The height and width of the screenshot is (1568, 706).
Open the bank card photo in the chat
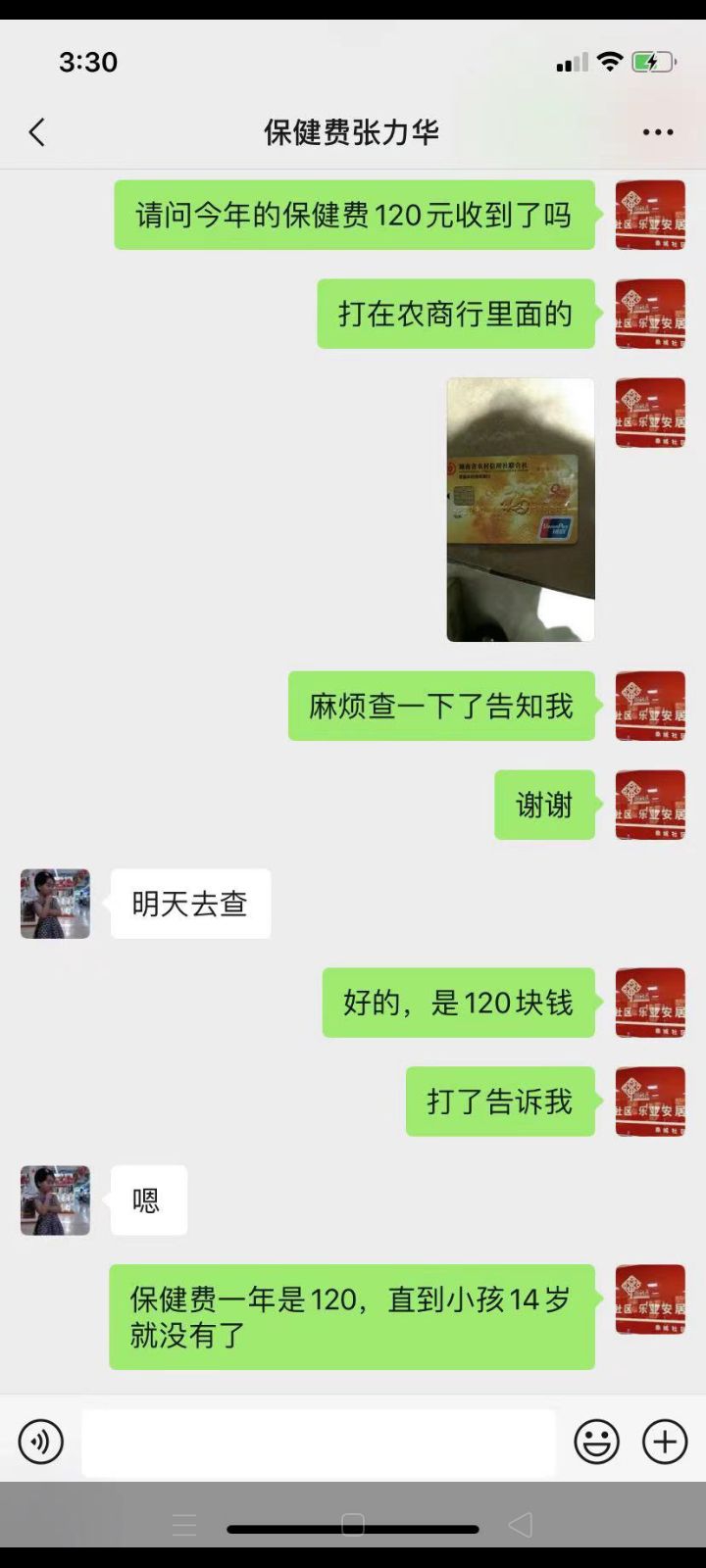(x=521, y=510)
